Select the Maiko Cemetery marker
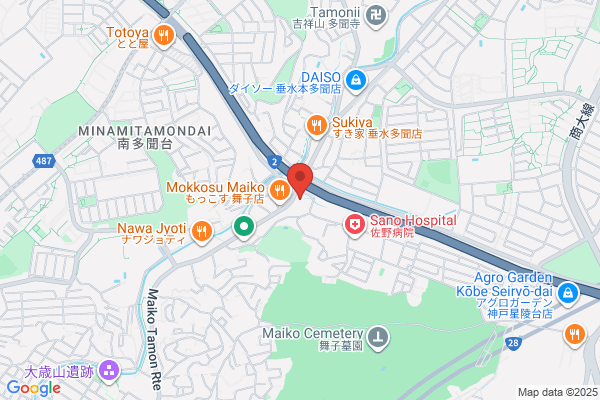Screen dimensions: 600x400 [x=378, y=339]
